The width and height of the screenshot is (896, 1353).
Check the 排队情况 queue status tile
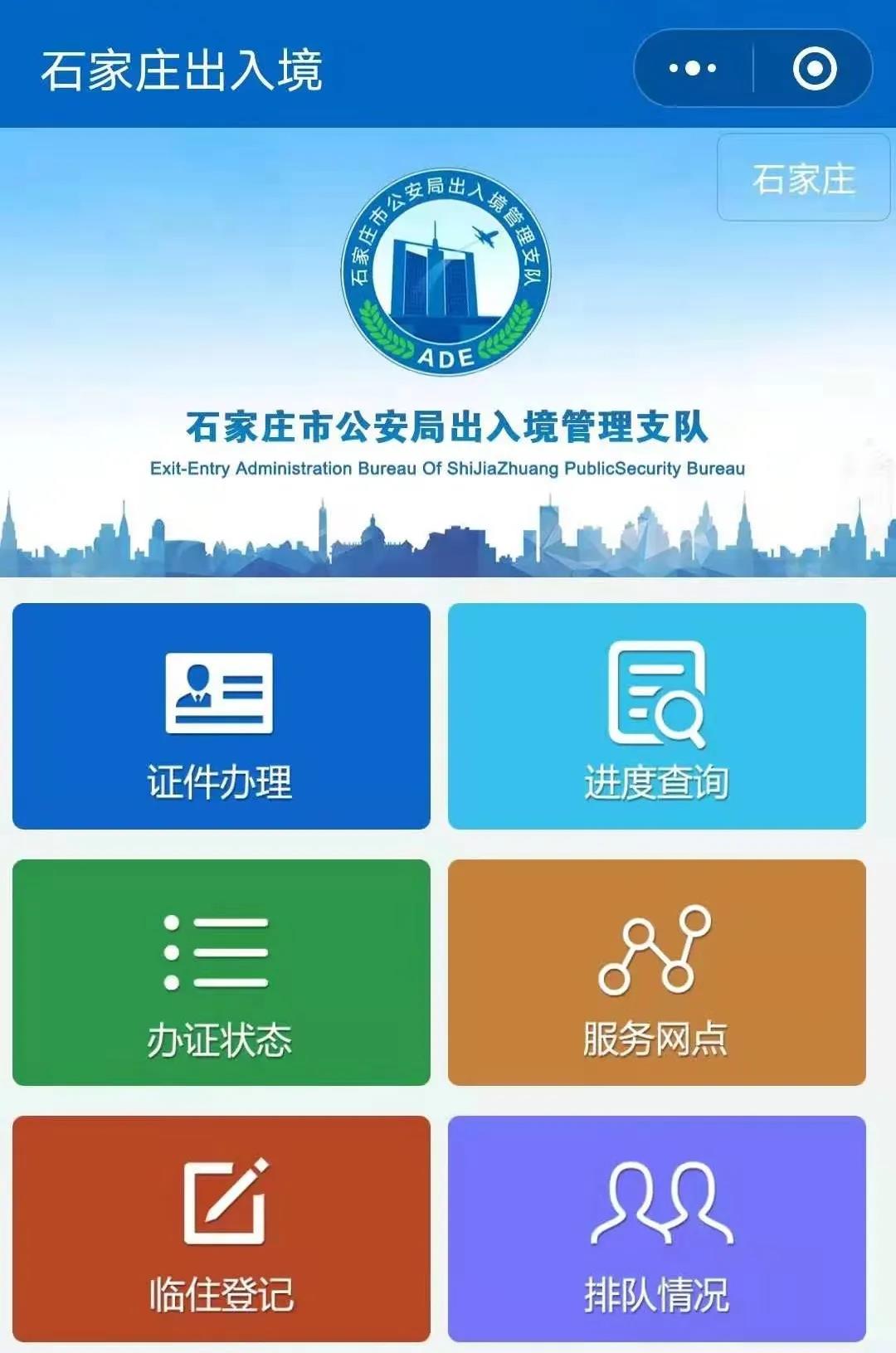tap(656, 1228)
